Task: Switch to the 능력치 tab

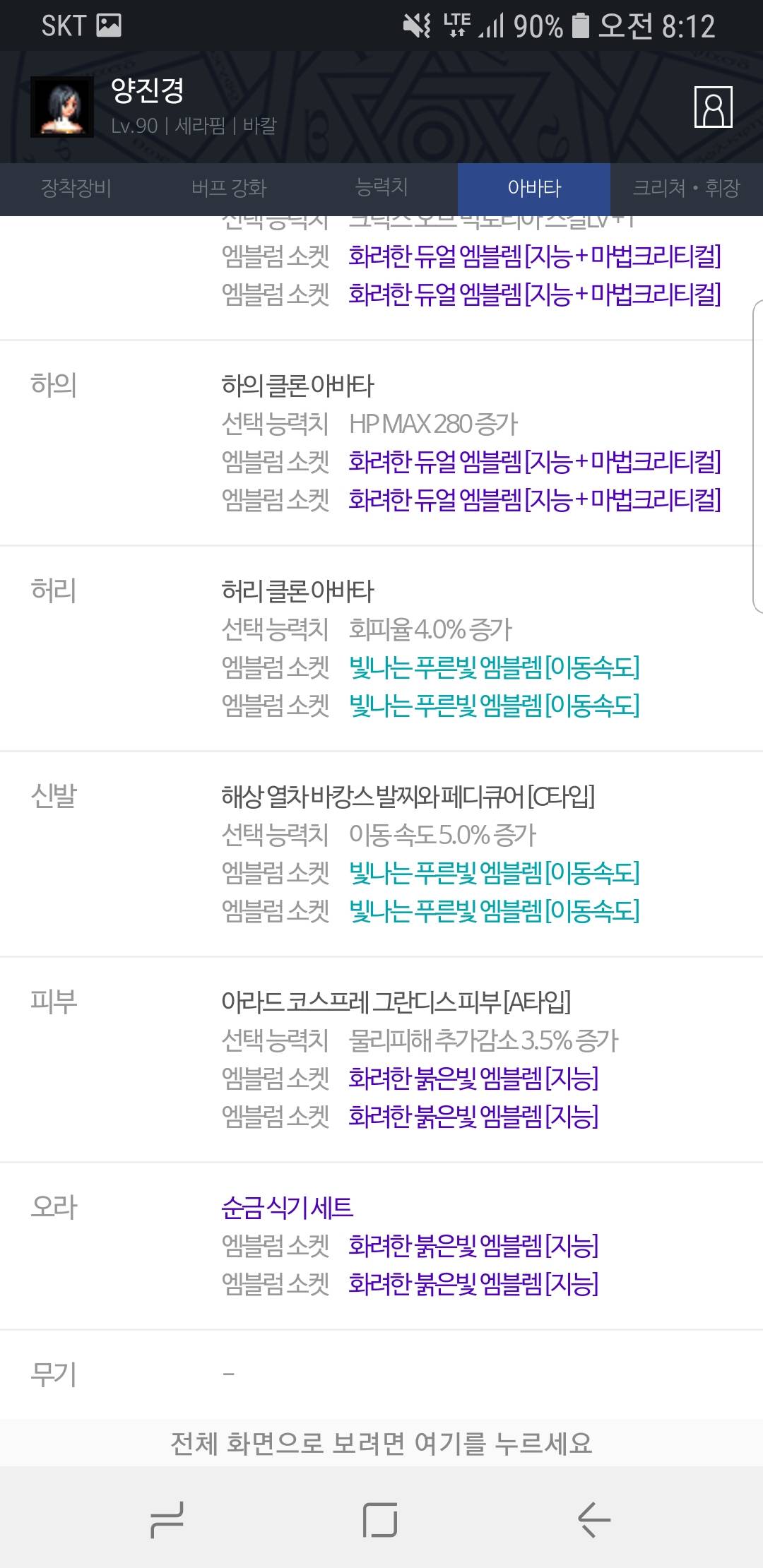Action: 381,189
